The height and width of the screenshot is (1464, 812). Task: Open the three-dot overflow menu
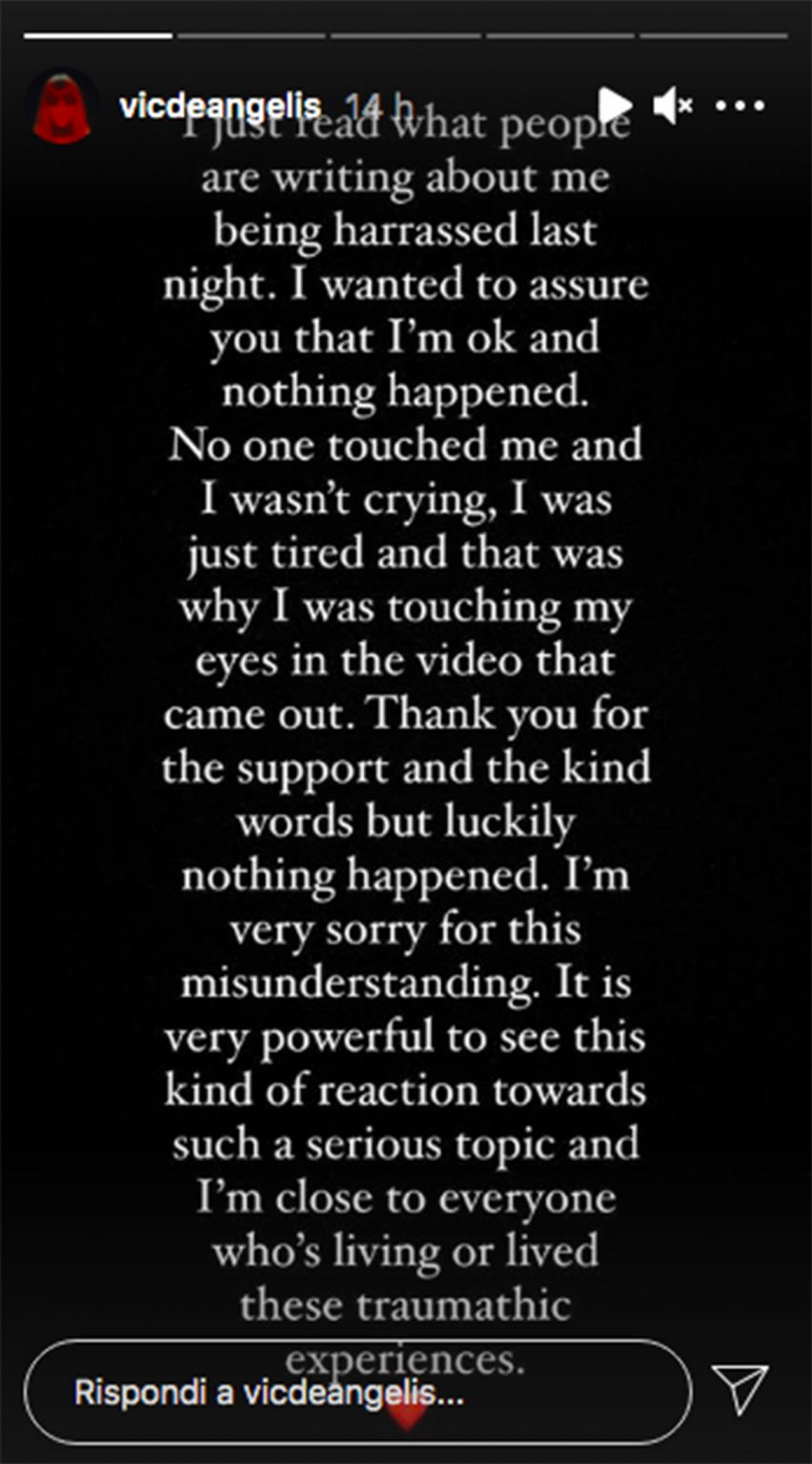[740, 105]
